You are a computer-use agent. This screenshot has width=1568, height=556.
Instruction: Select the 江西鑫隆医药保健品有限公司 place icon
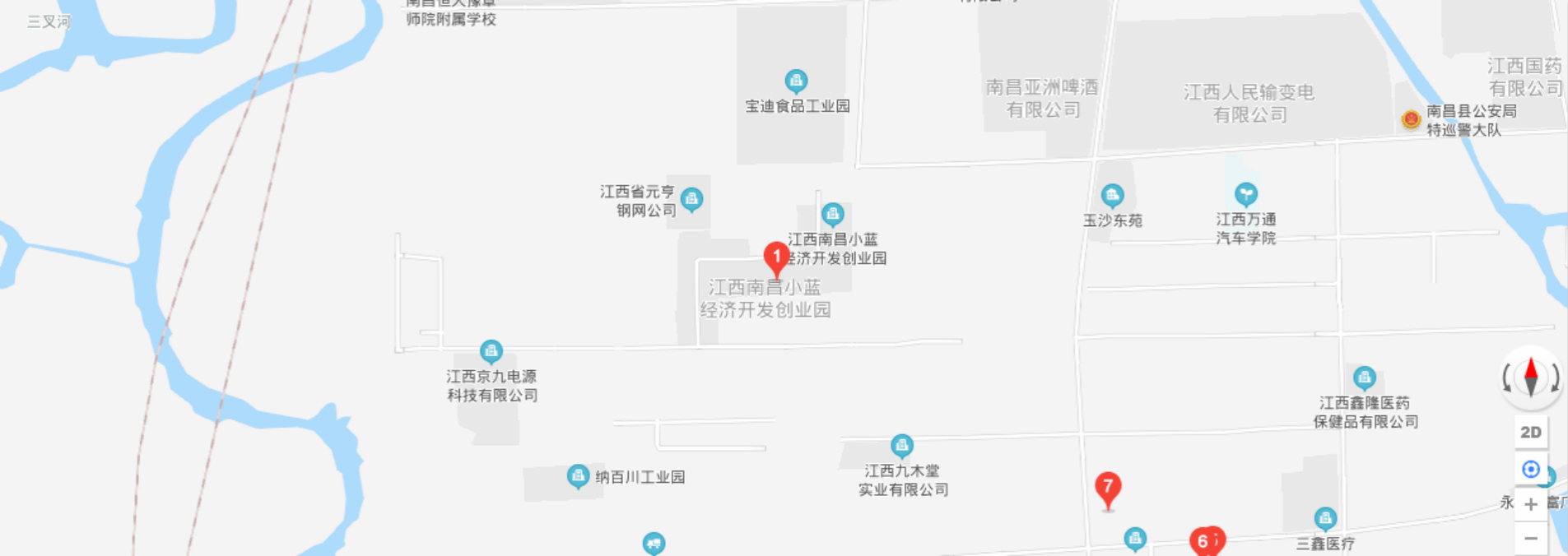[x=1365, y=378]
